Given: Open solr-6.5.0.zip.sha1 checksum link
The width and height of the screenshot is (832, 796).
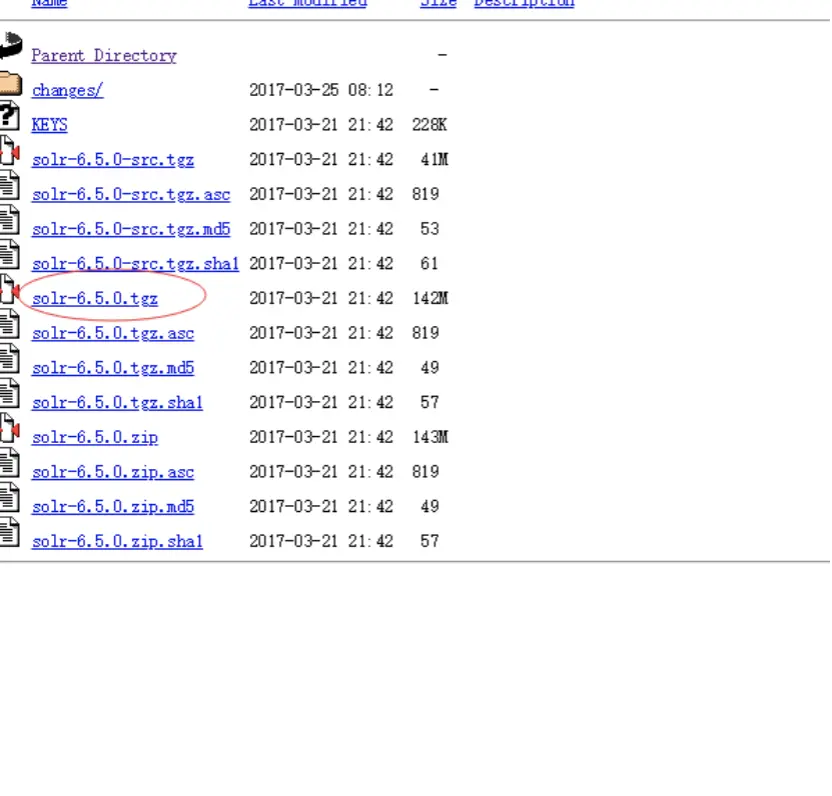Looking at the screenshot, I should (x=117, y=541).
